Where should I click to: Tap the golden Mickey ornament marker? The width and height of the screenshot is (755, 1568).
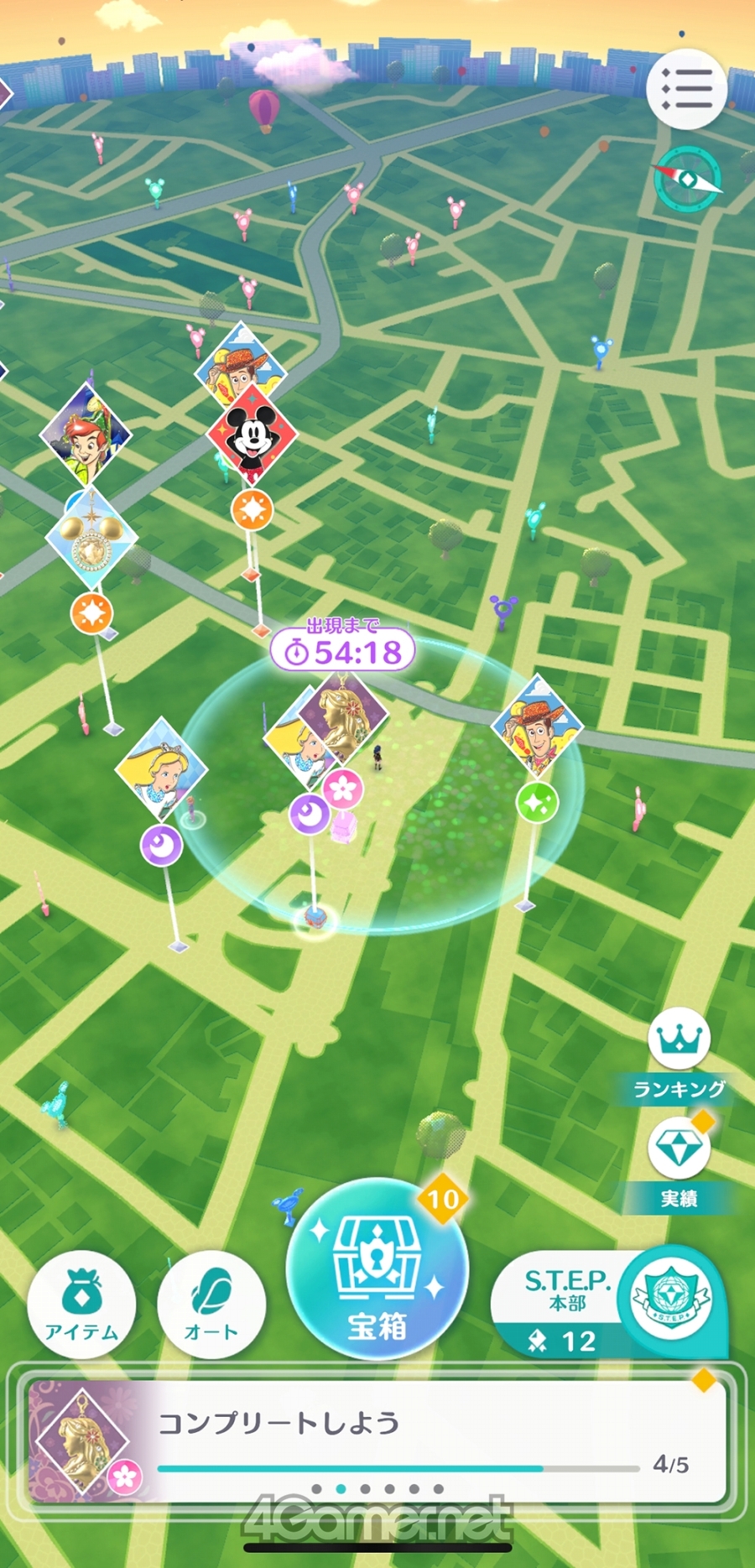click(91, 537)
